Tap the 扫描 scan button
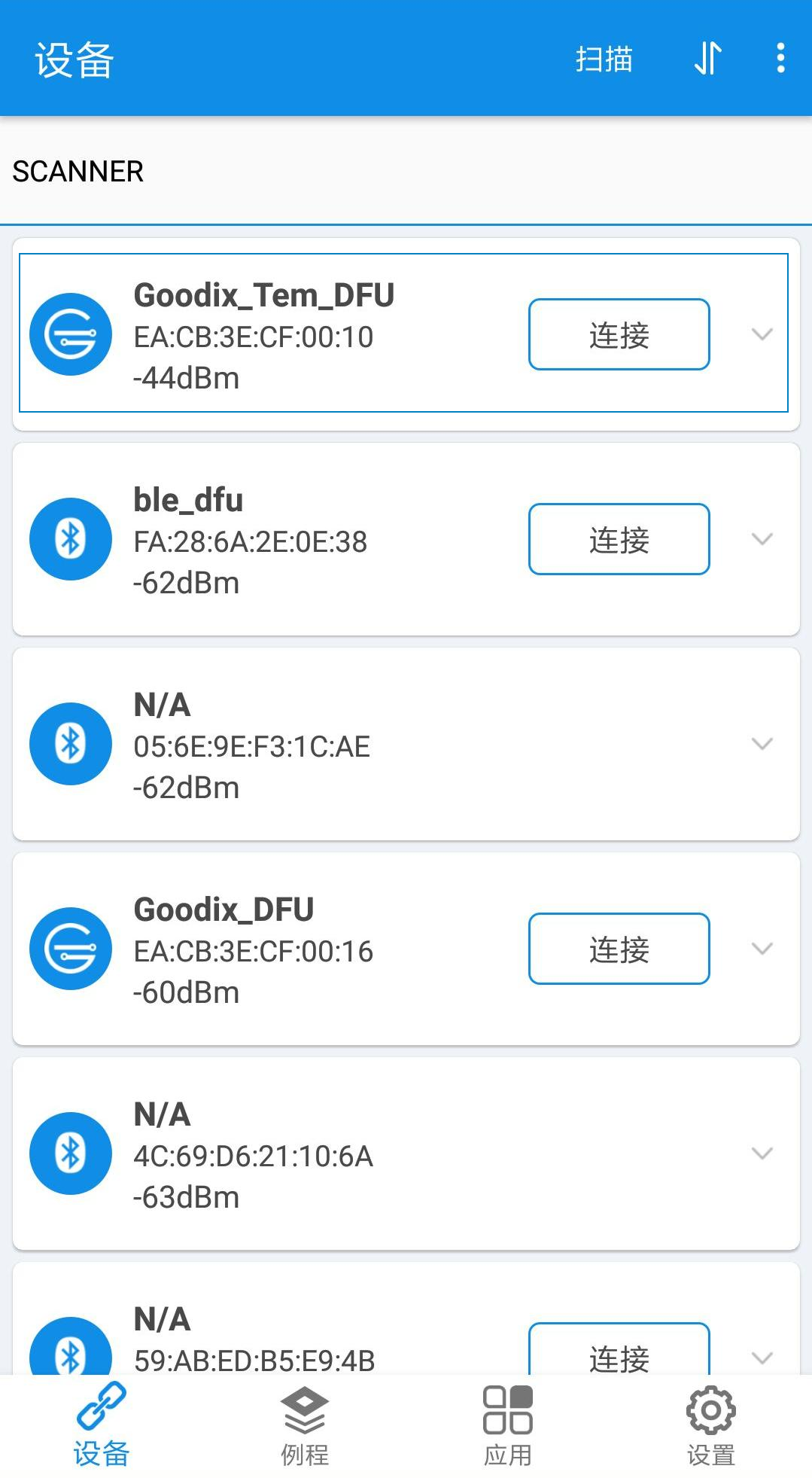Image resolution: width=812 pixels, height=1478 pixels. coord(604,59)
